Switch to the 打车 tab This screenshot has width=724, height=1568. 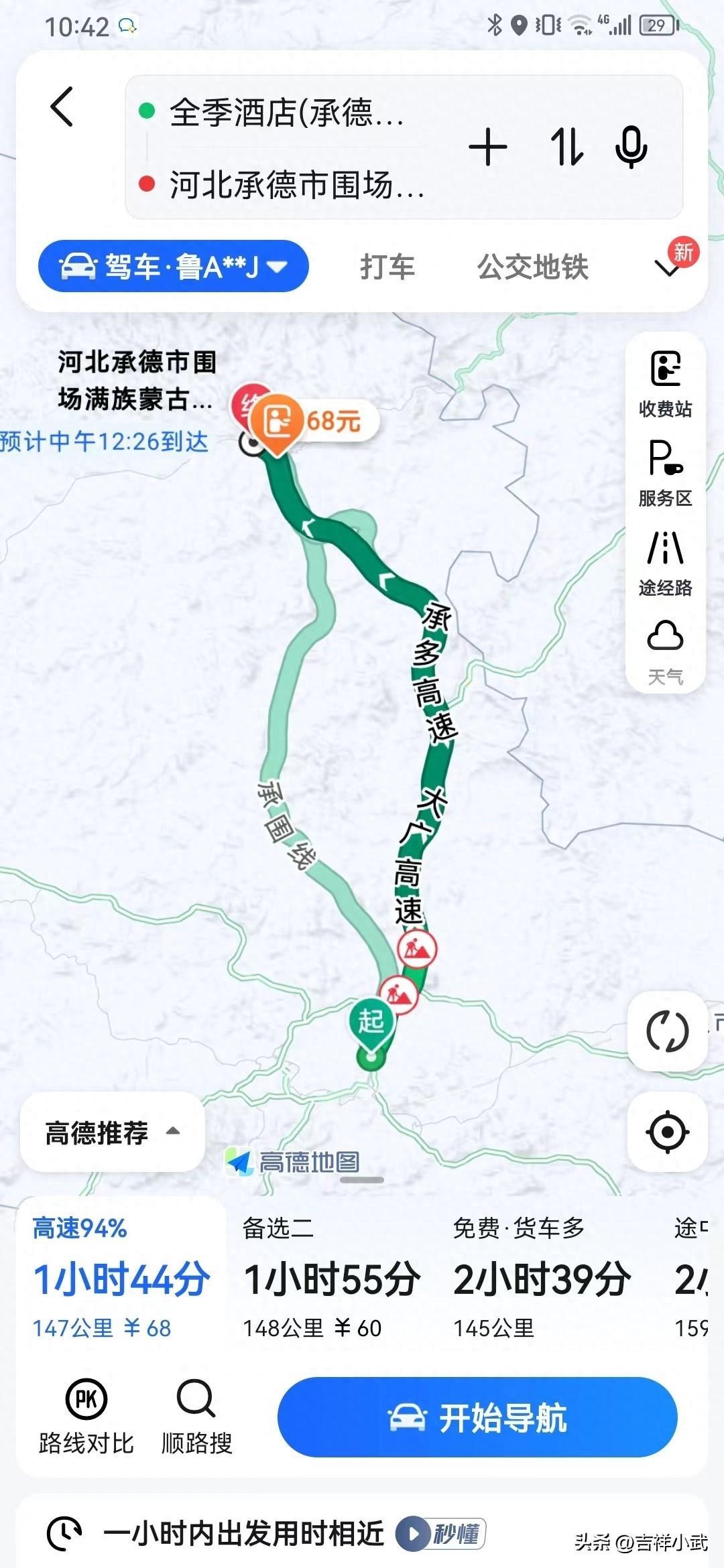coord(387,267)
